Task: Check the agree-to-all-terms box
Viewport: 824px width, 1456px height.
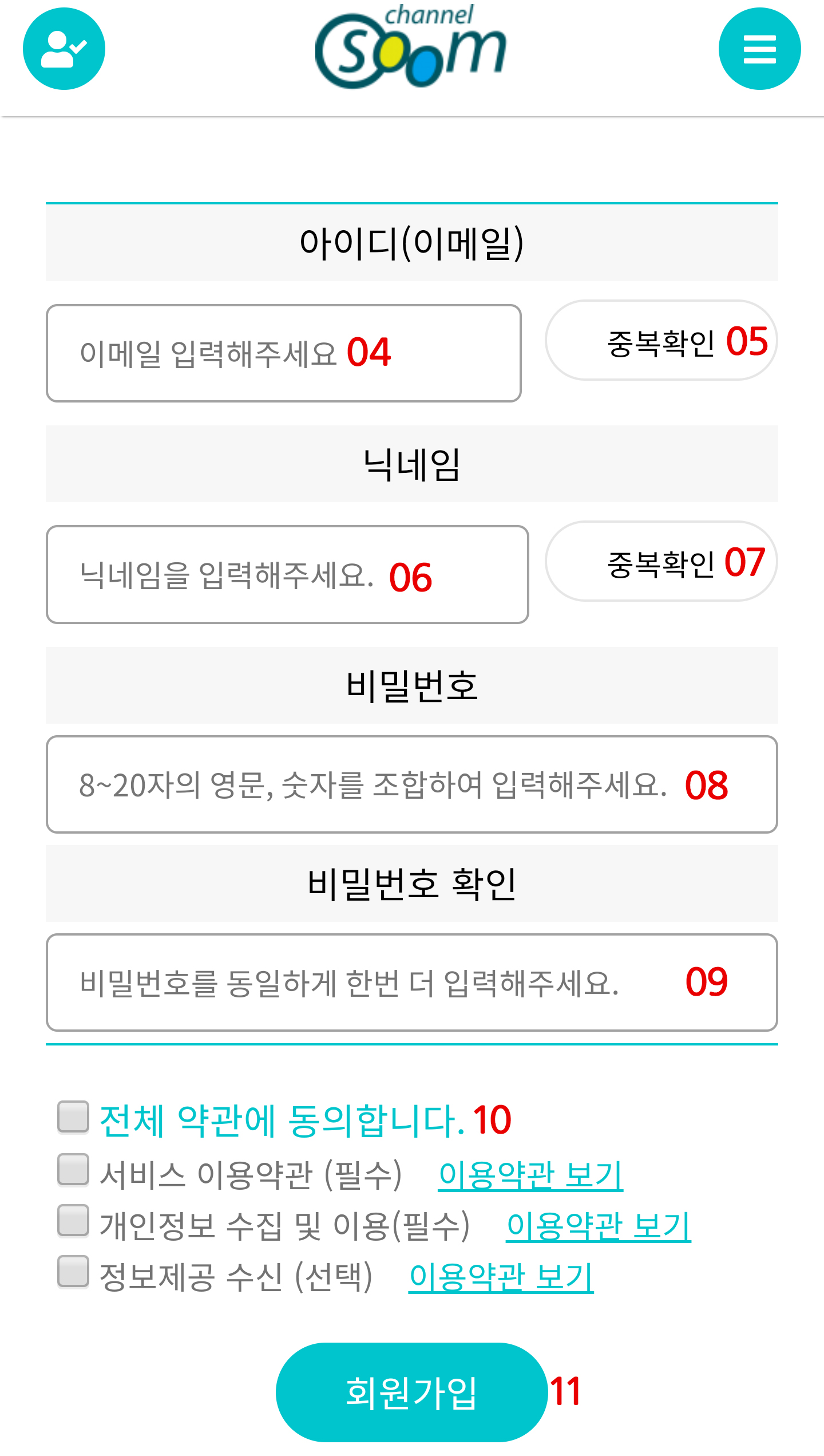Action: (x=73, y=1117)
